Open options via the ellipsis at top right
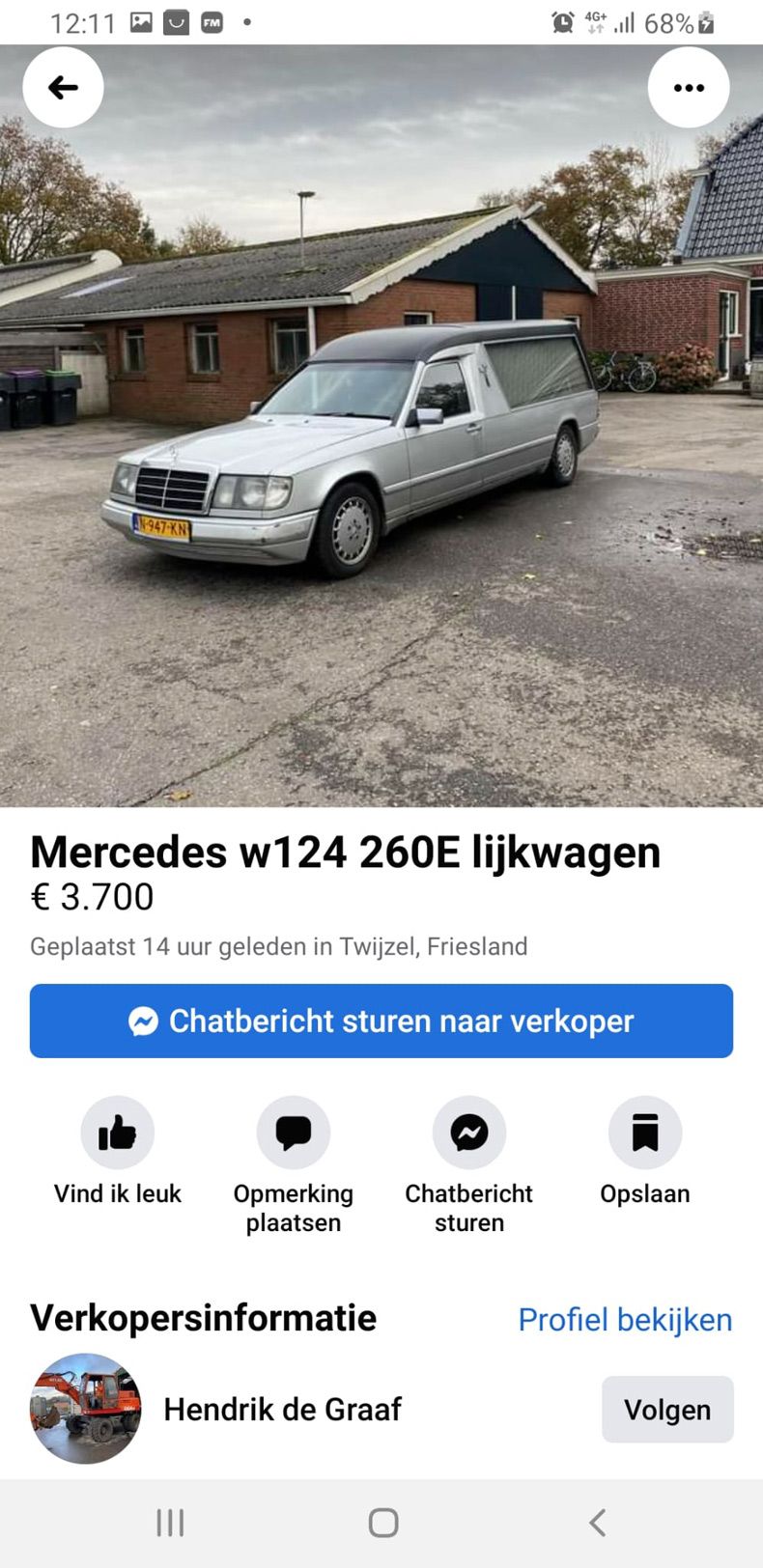 (688, 87)
